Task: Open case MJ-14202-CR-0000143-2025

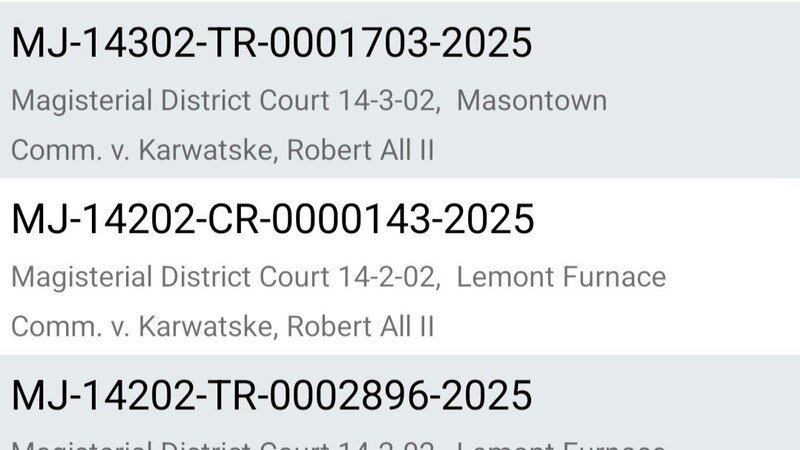Action: coord(273,220)
